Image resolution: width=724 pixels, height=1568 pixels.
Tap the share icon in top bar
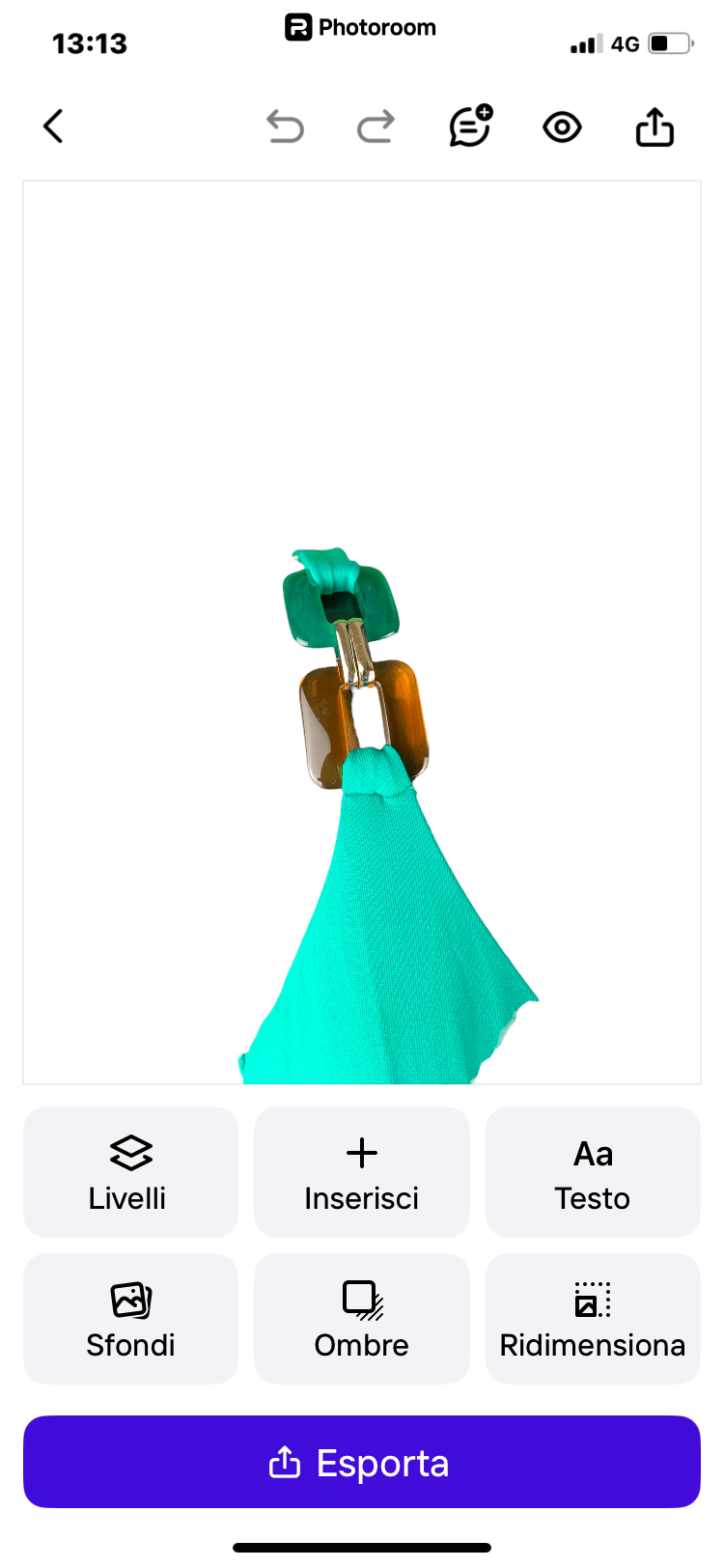[x=654, y=126]
